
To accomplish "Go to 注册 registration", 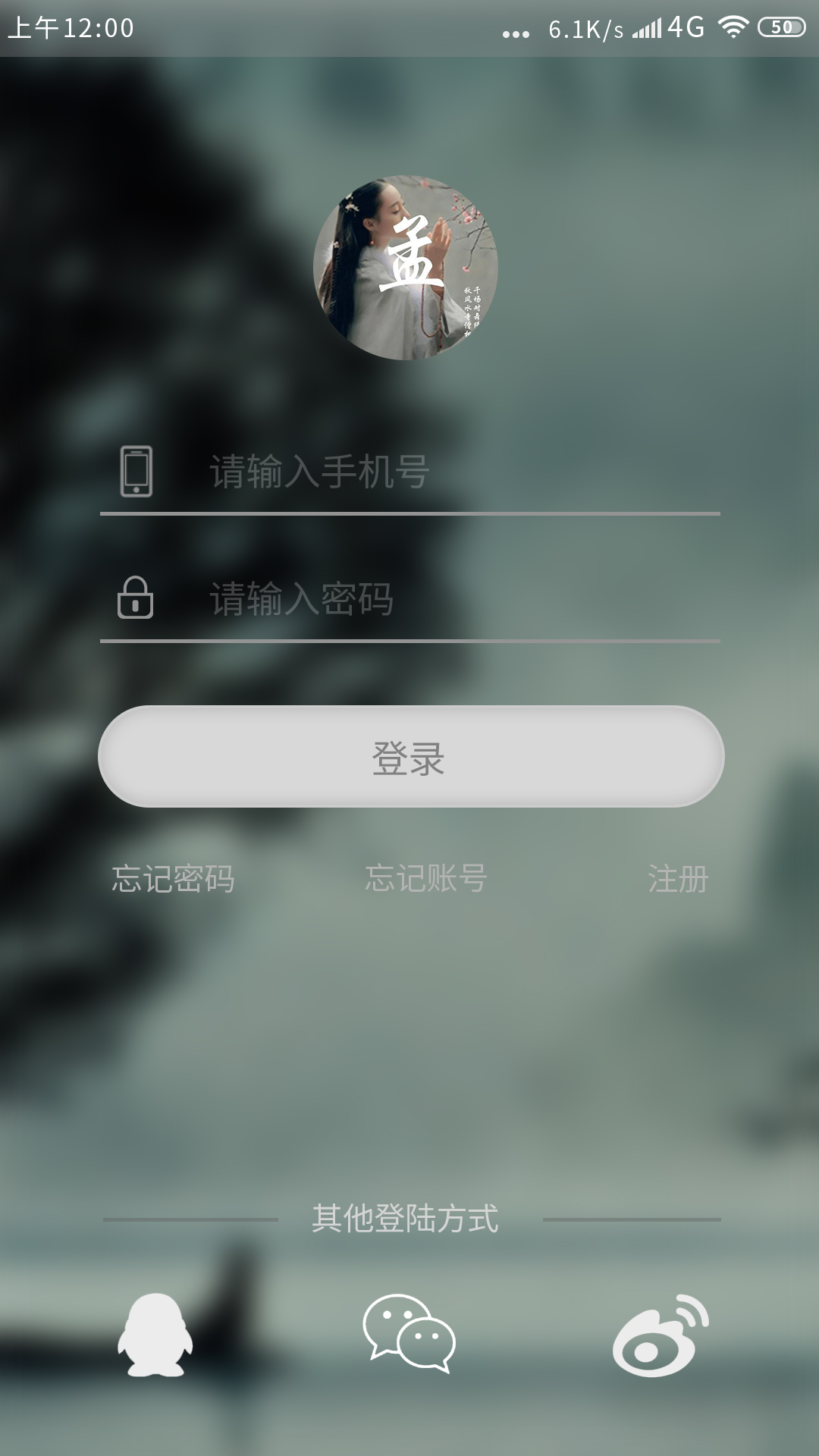I will [x=677, y=879].
